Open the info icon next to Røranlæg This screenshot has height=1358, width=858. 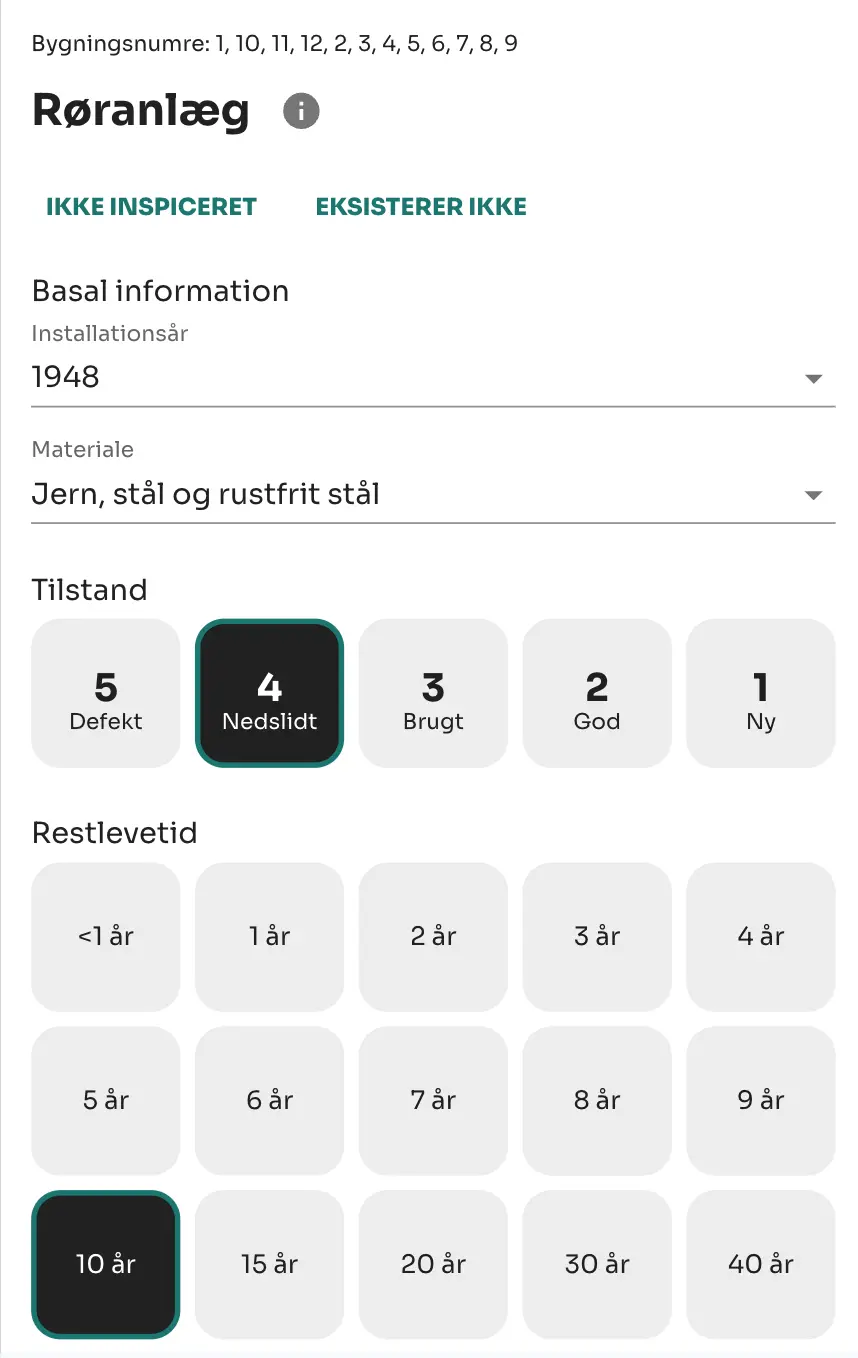(x=301, y=110)
